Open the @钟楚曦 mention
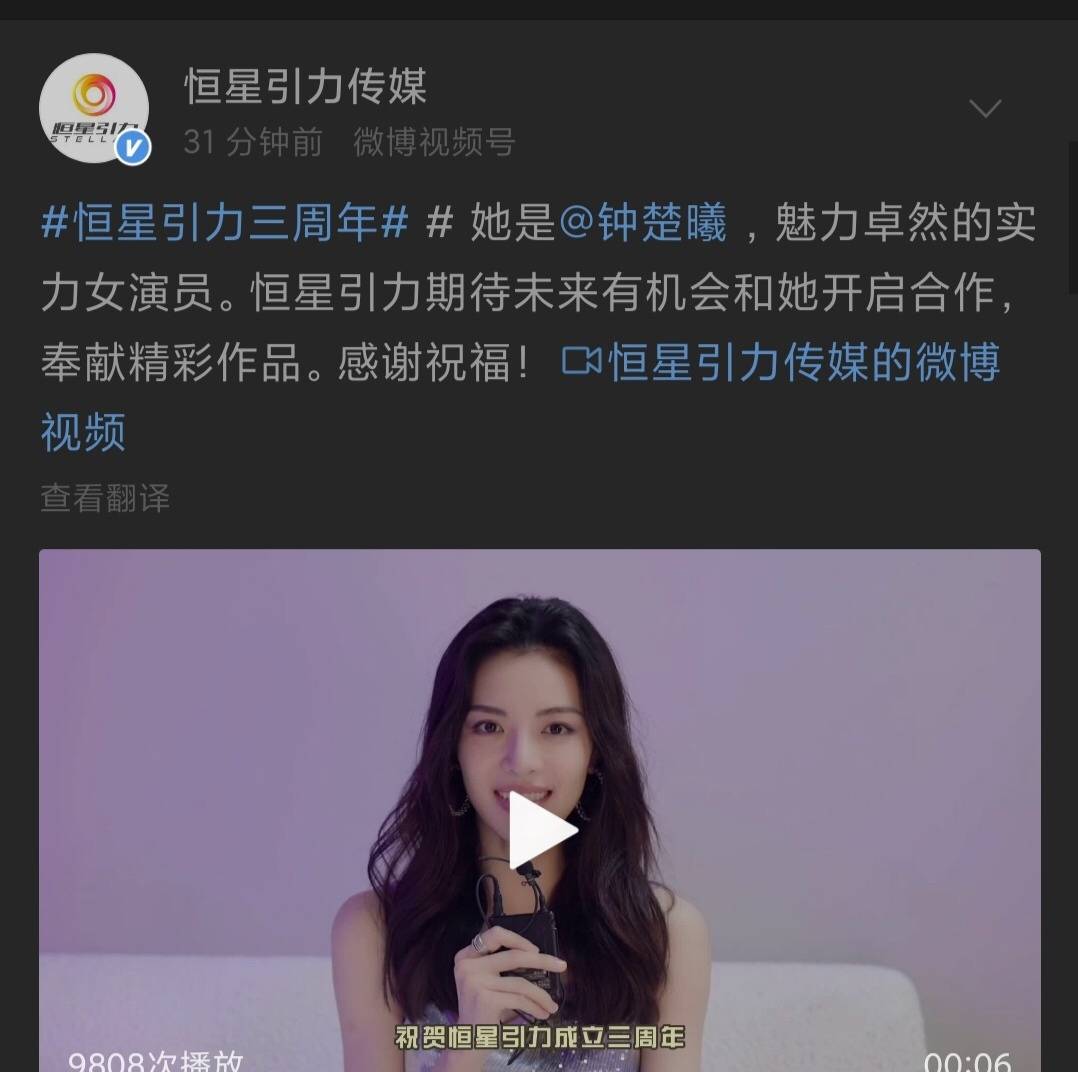1078x1072 pixels. click(642, 224)
